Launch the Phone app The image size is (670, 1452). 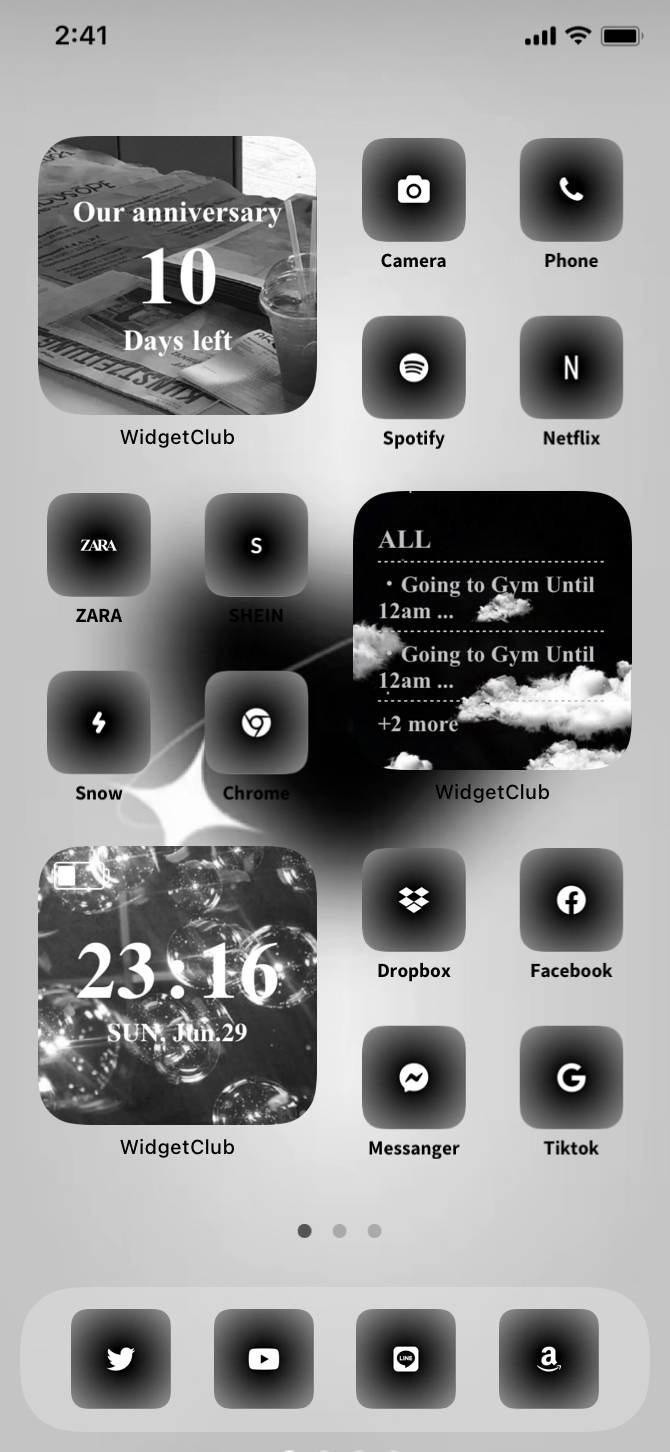point(571,190)
